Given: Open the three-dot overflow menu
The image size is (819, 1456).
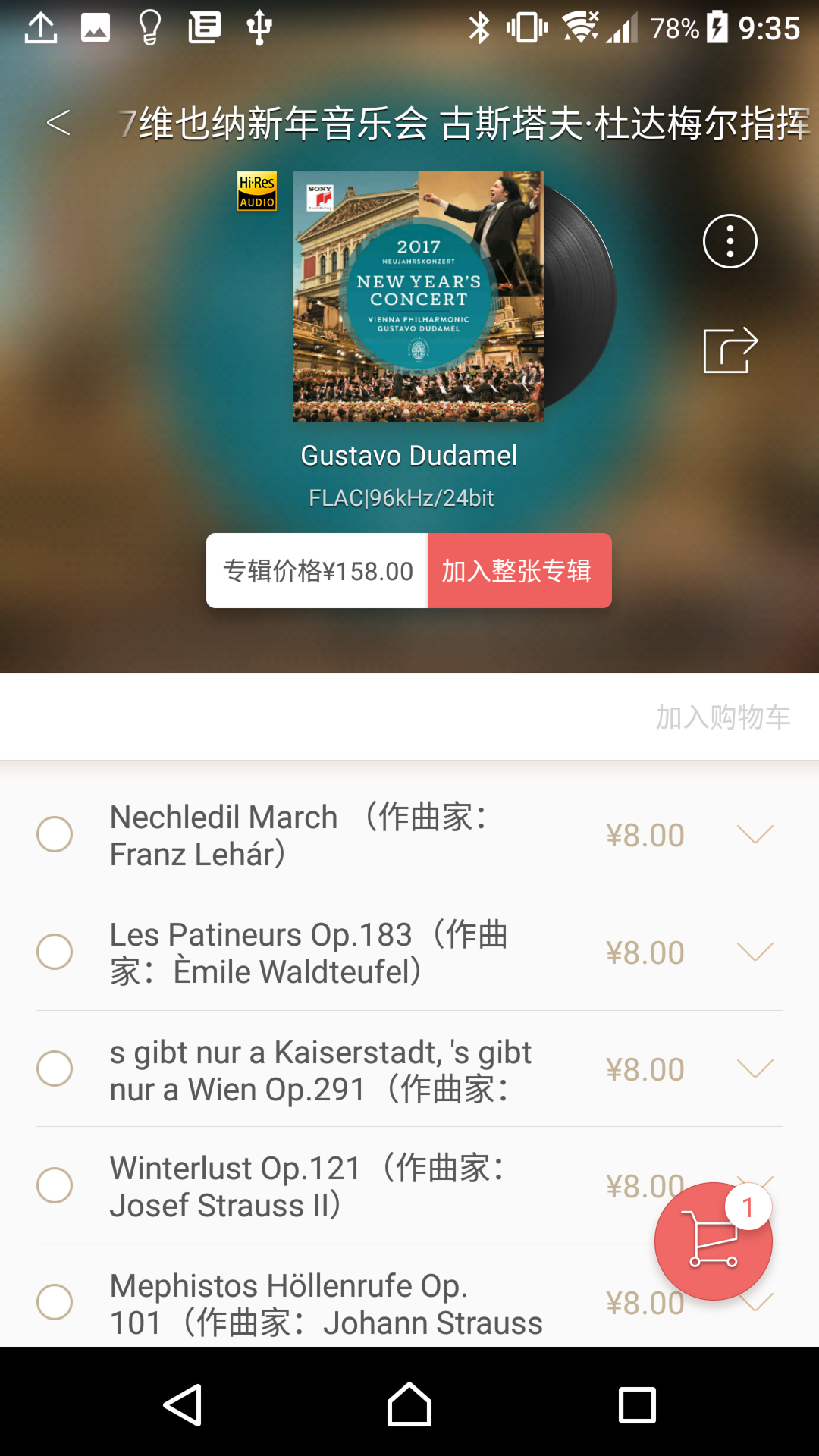Looking at the screenshot, I should coord(730,242).
